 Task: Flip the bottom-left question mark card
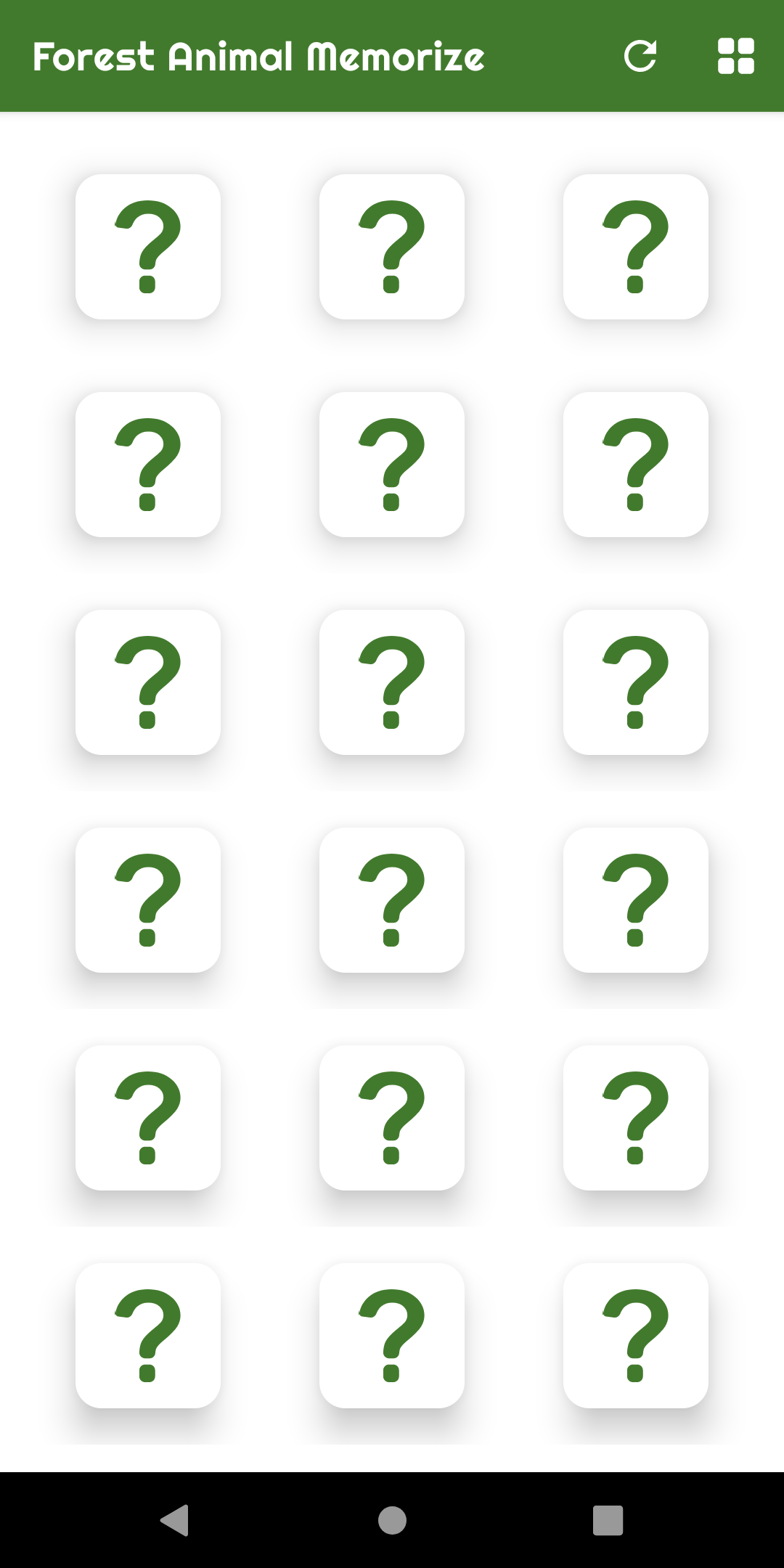pyautogui.click(x=148, y=1334)
